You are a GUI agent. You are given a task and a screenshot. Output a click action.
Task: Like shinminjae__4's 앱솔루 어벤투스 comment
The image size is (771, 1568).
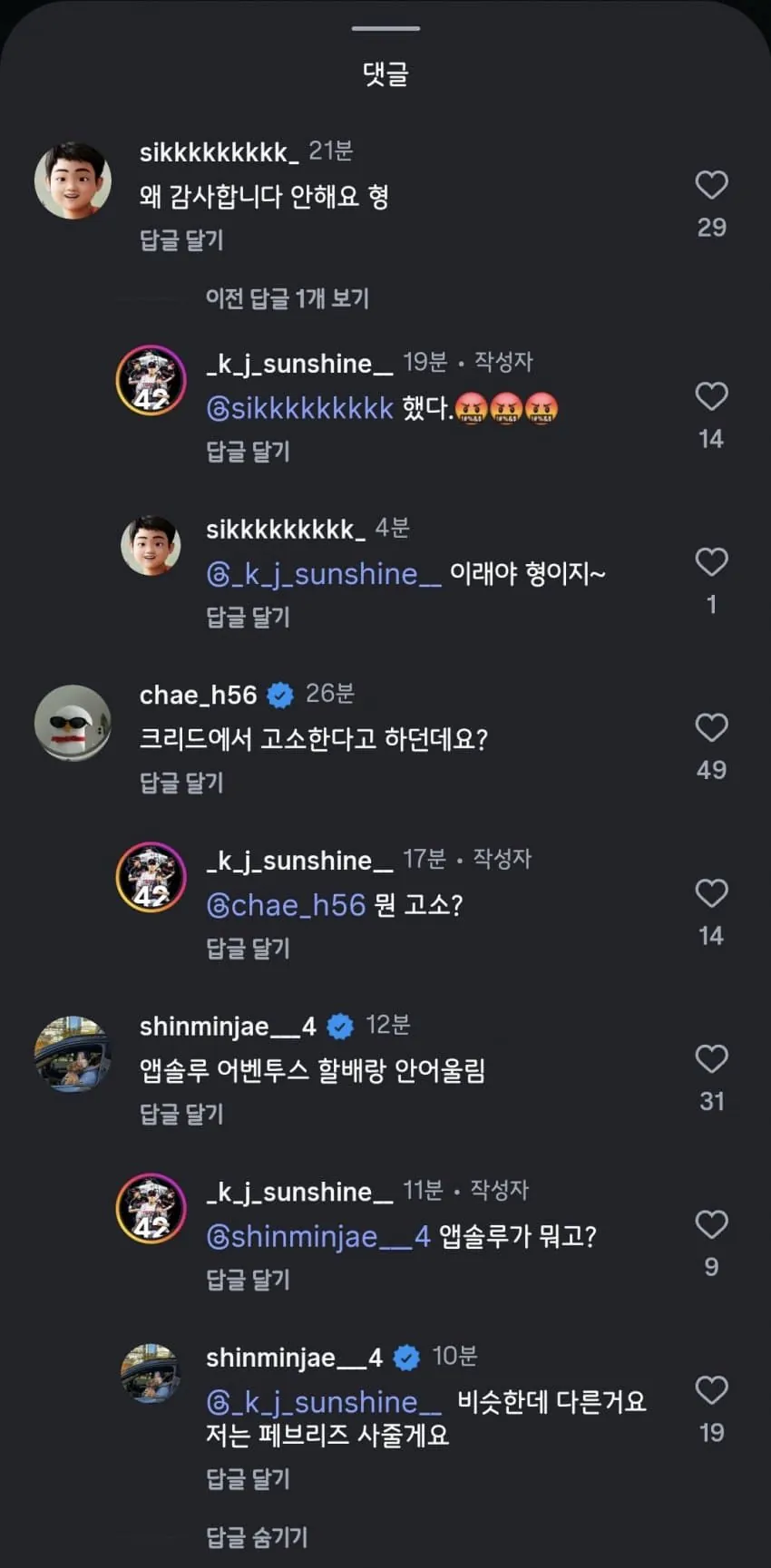712,1059
